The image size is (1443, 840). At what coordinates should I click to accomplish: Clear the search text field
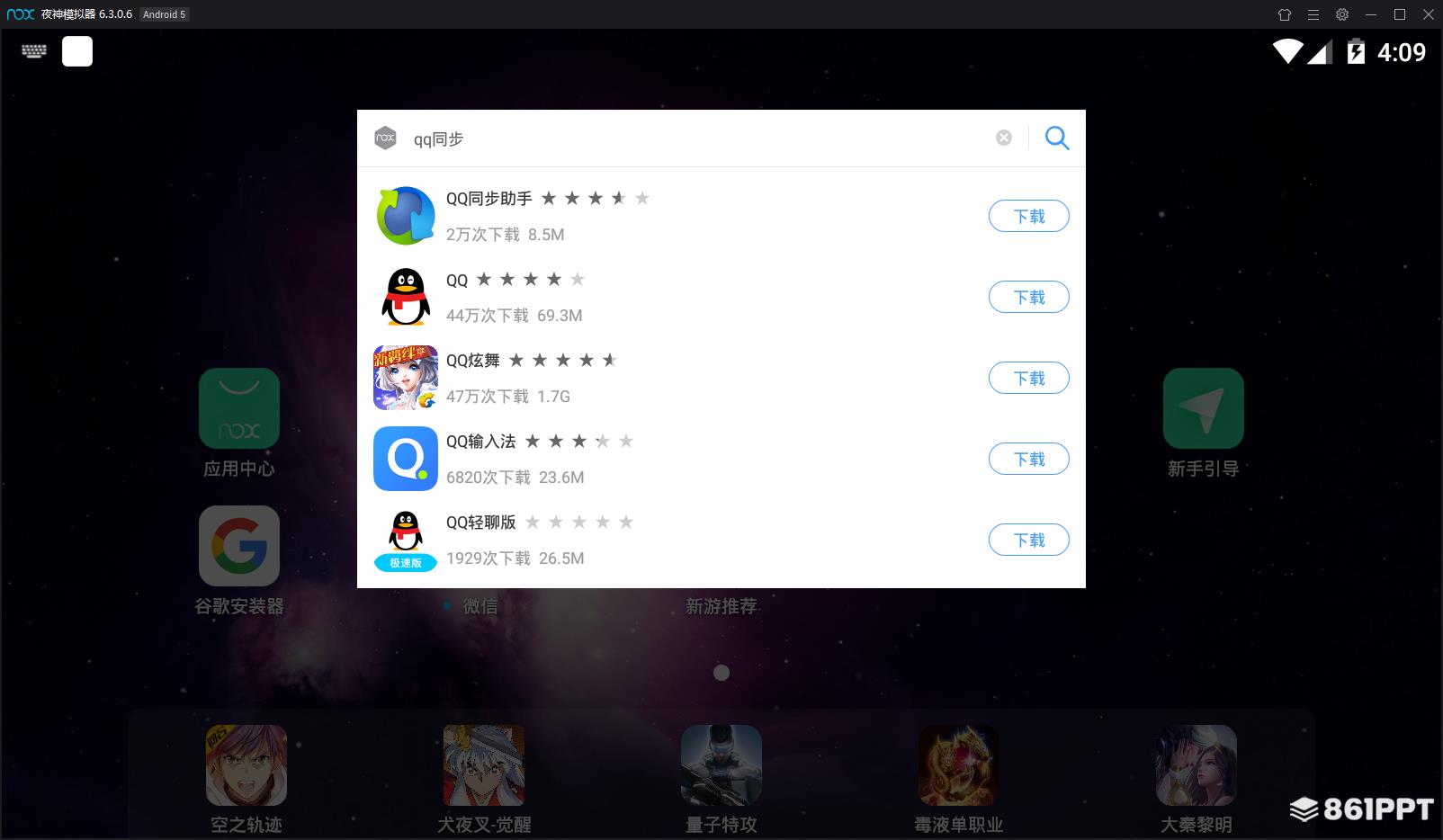click(1004, 138)
